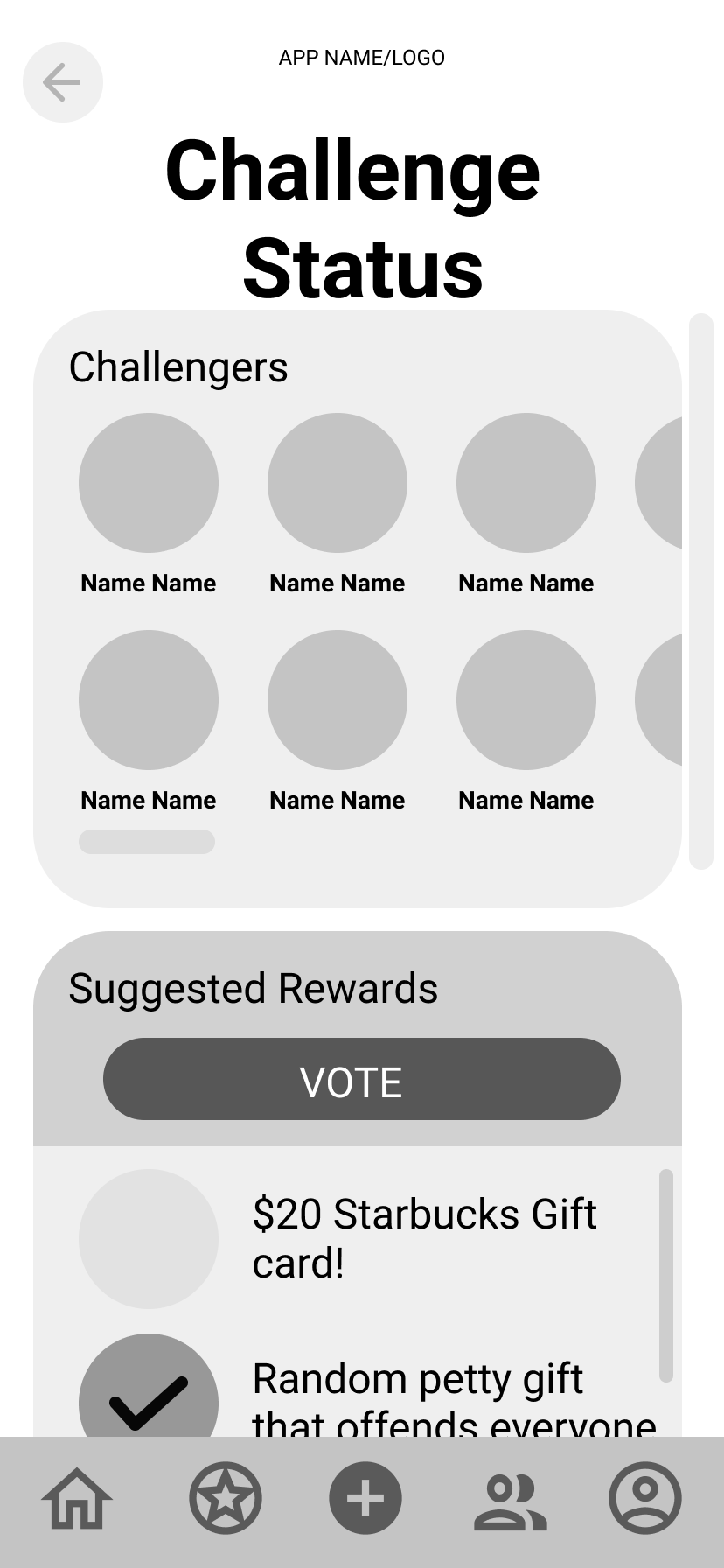Tap the plus add button

point(365,1498)
